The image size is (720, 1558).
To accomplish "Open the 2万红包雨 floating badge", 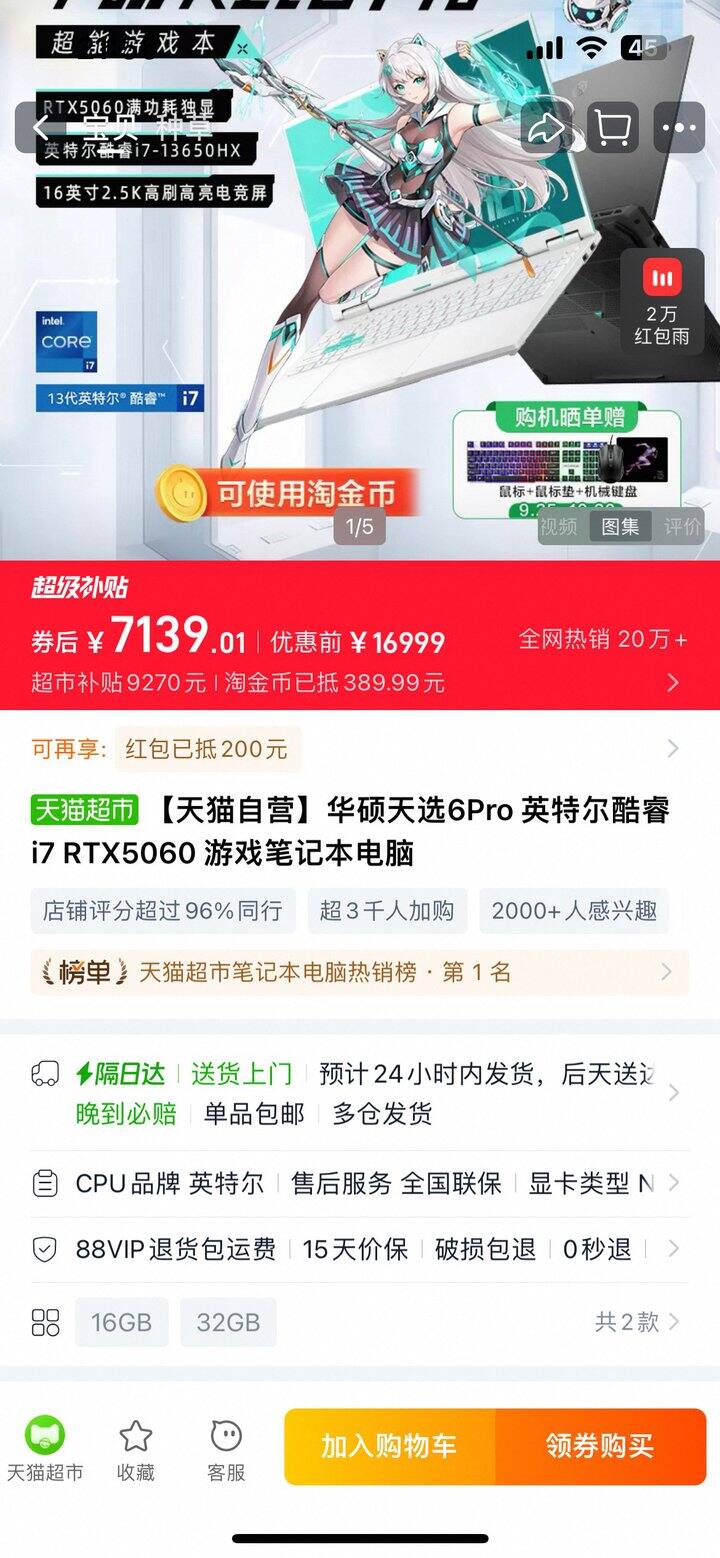I will pyautogui.click(x=661, y=300).
